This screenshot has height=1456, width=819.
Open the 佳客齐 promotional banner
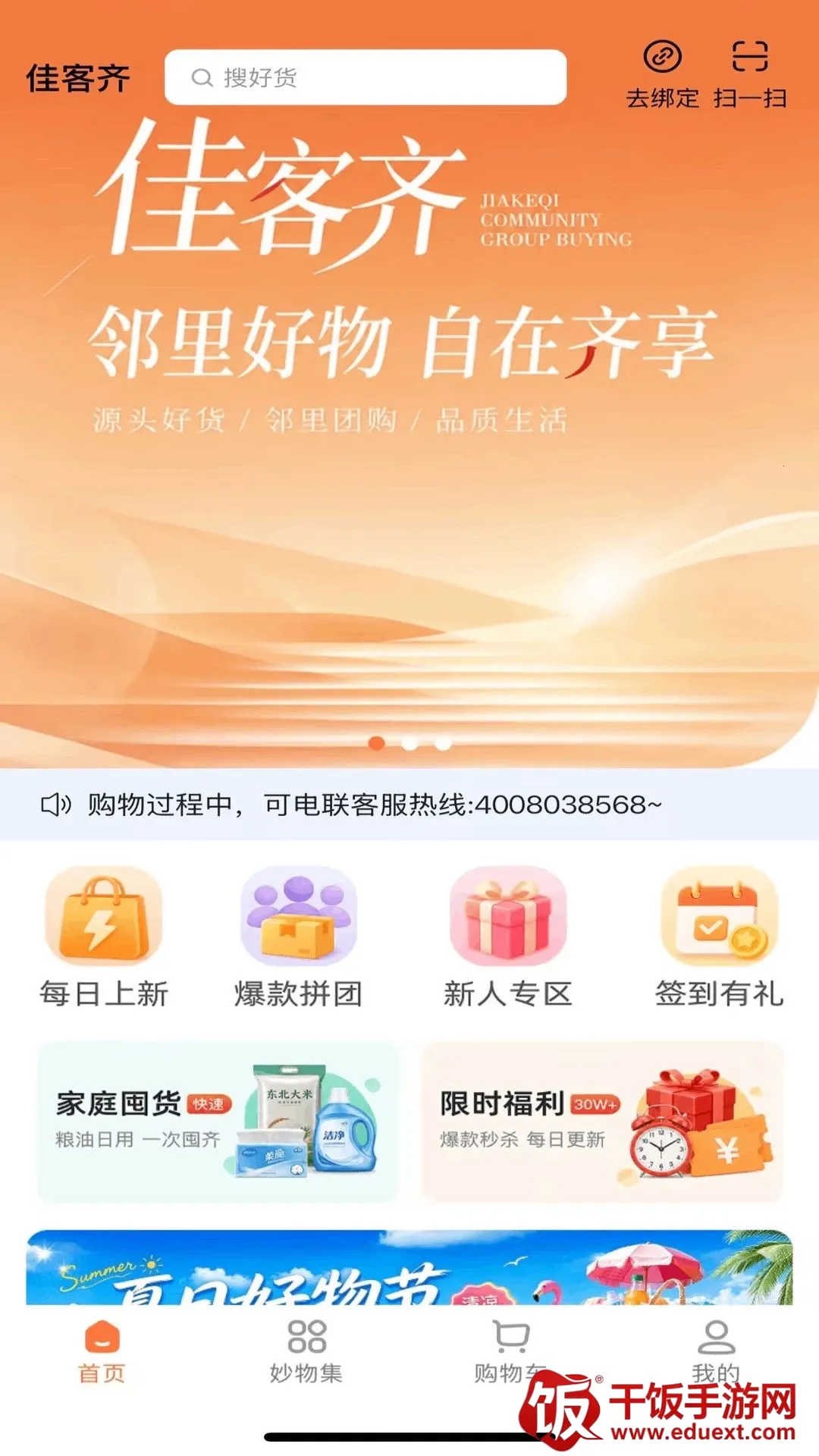(409, 425)
